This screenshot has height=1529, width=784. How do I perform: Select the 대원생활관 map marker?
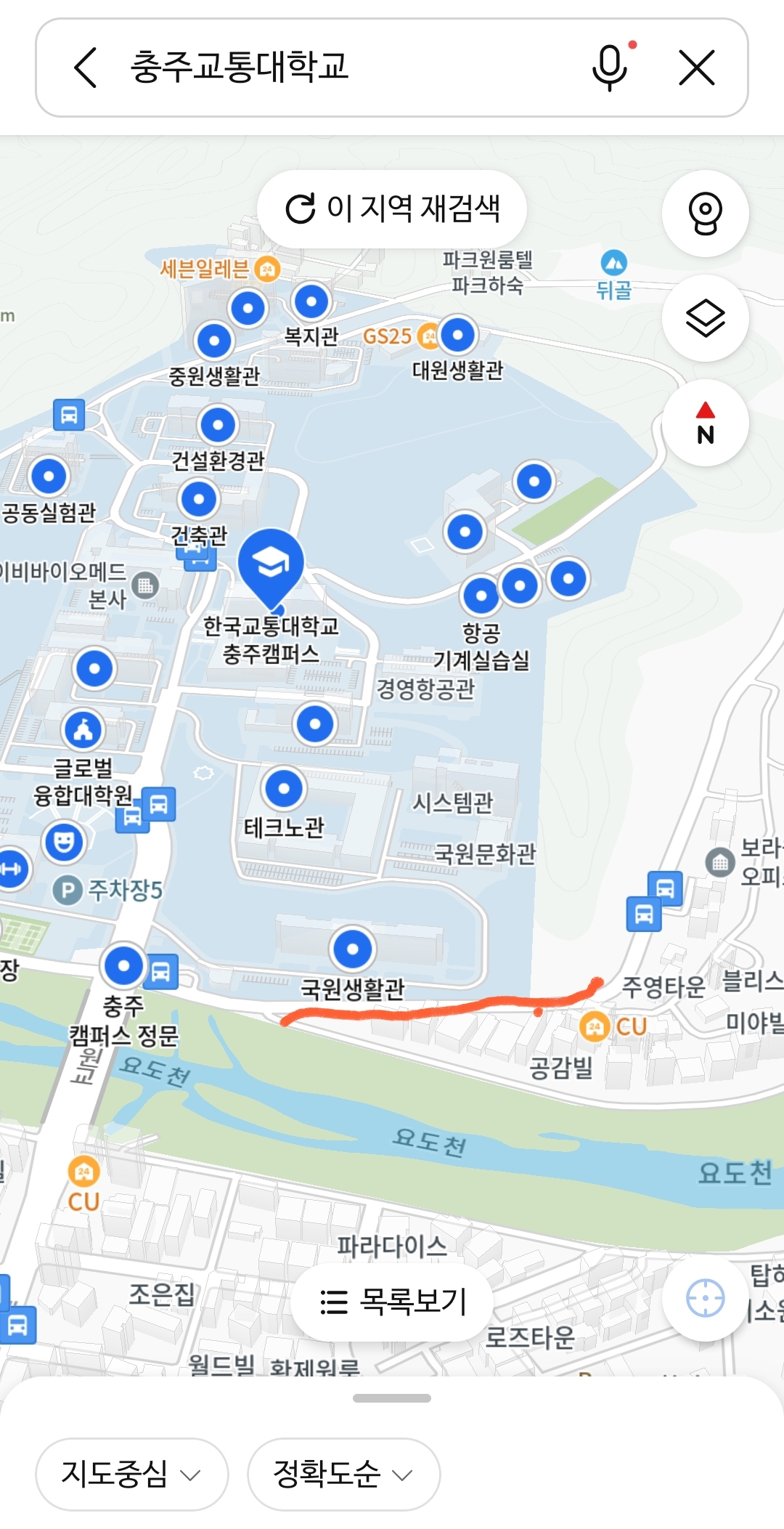(457, 336)
